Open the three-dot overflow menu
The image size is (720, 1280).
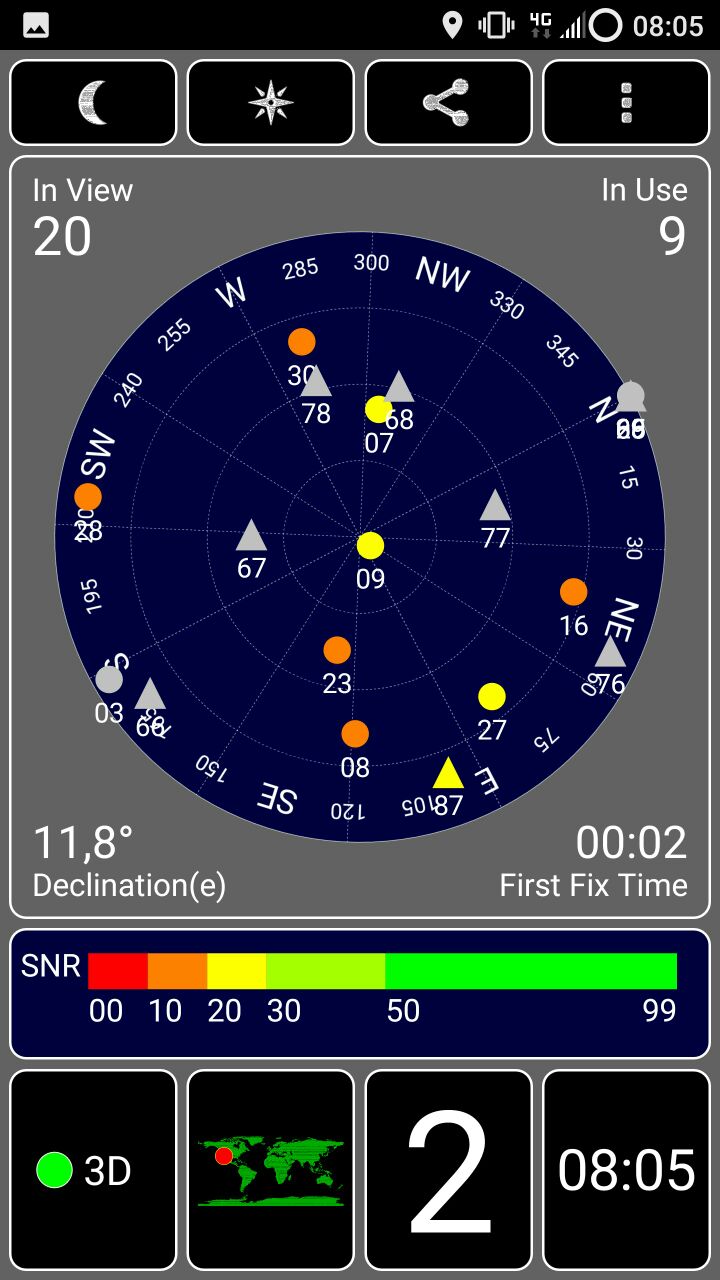point(626,103)
